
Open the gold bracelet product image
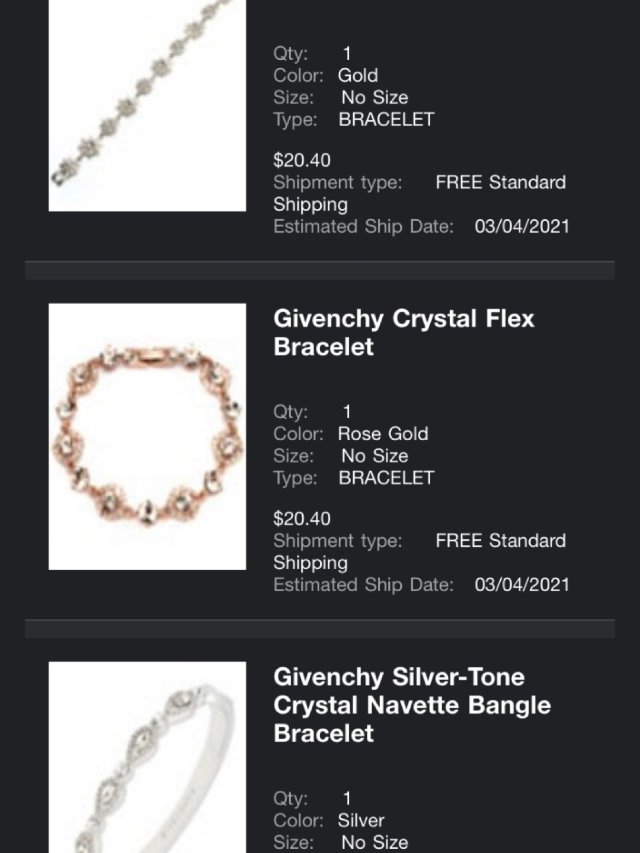point(147,105)
